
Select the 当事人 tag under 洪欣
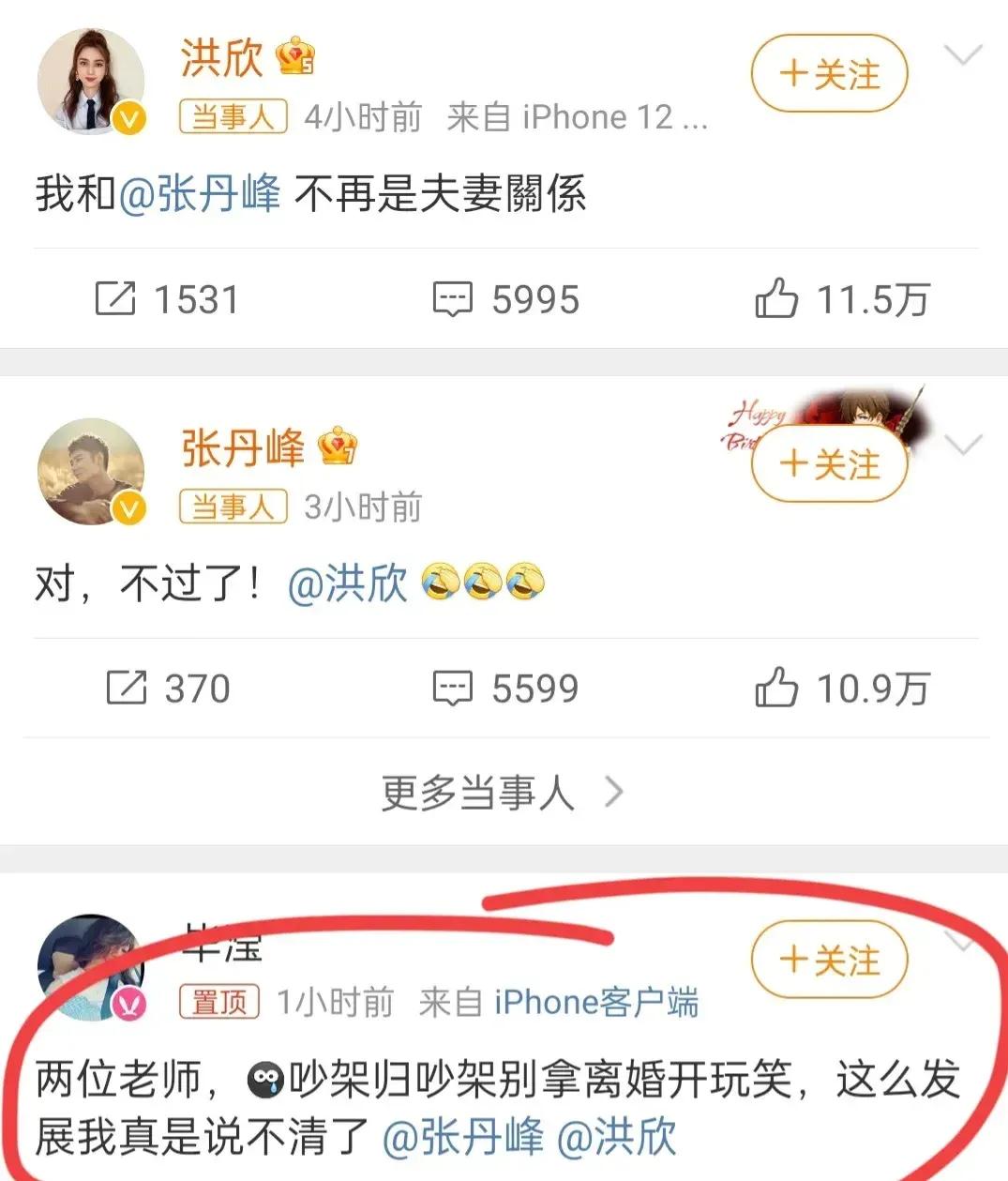tap(233, 115)
